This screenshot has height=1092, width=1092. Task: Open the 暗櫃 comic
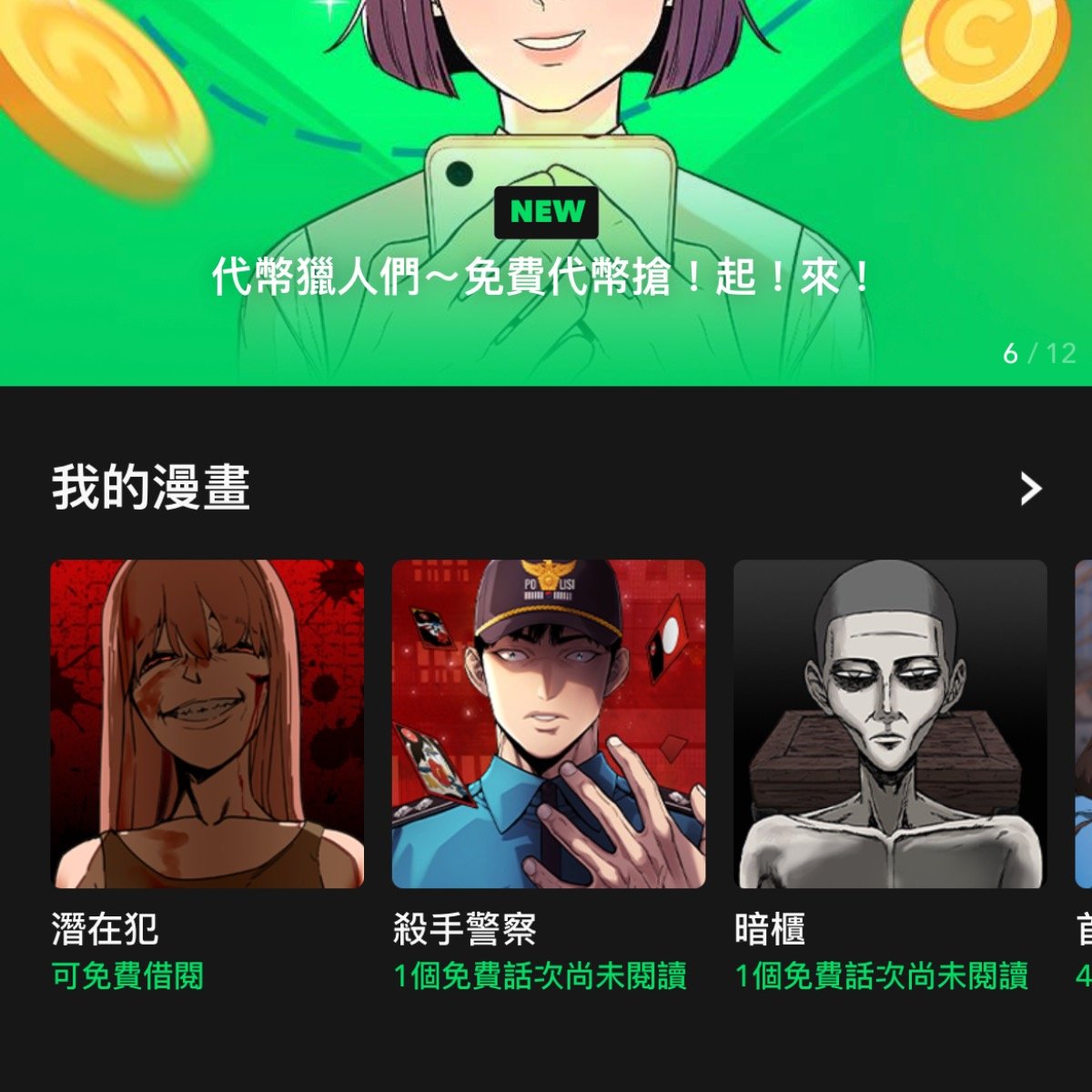(x=890, y=724)
